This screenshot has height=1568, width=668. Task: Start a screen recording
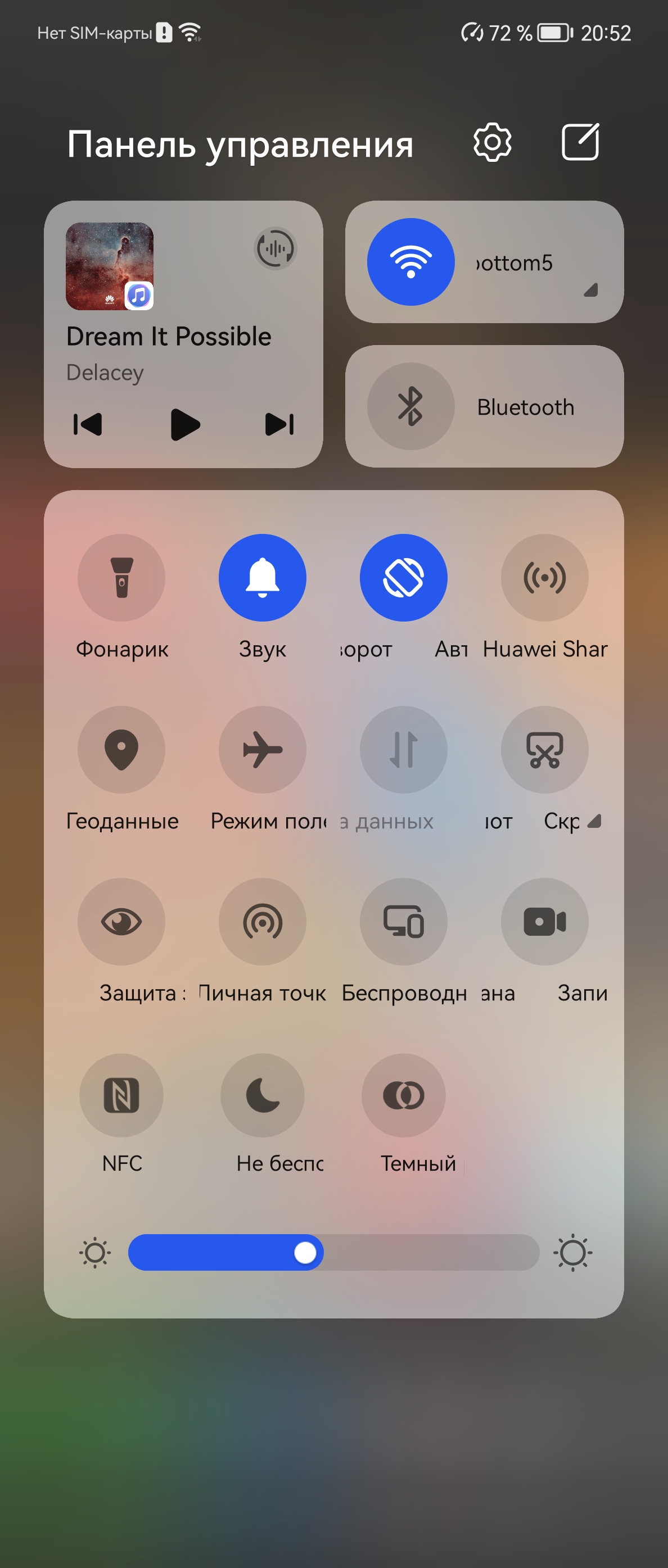[544, 922]
